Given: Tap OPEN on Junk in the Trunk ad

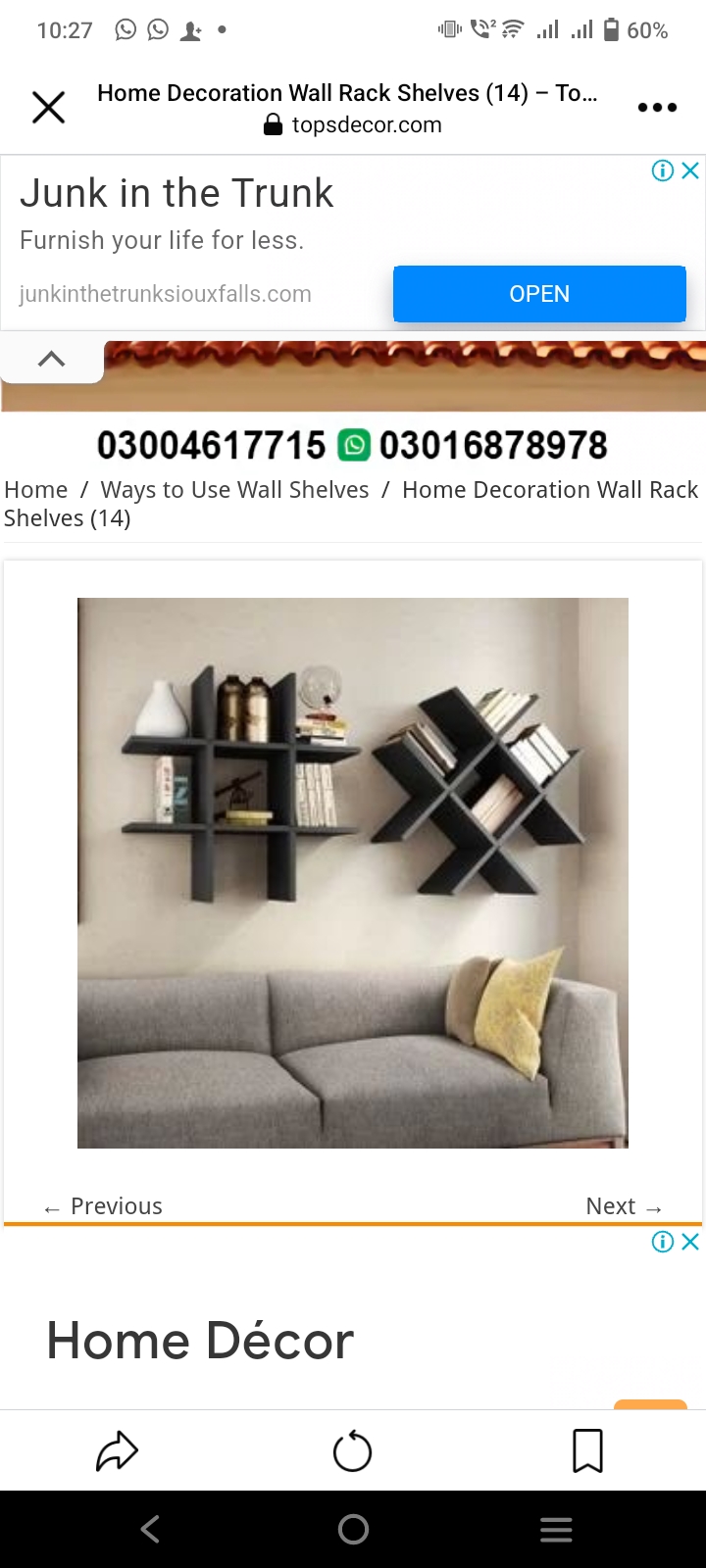Looking at the screenshot, I should [x=539, y=294].
